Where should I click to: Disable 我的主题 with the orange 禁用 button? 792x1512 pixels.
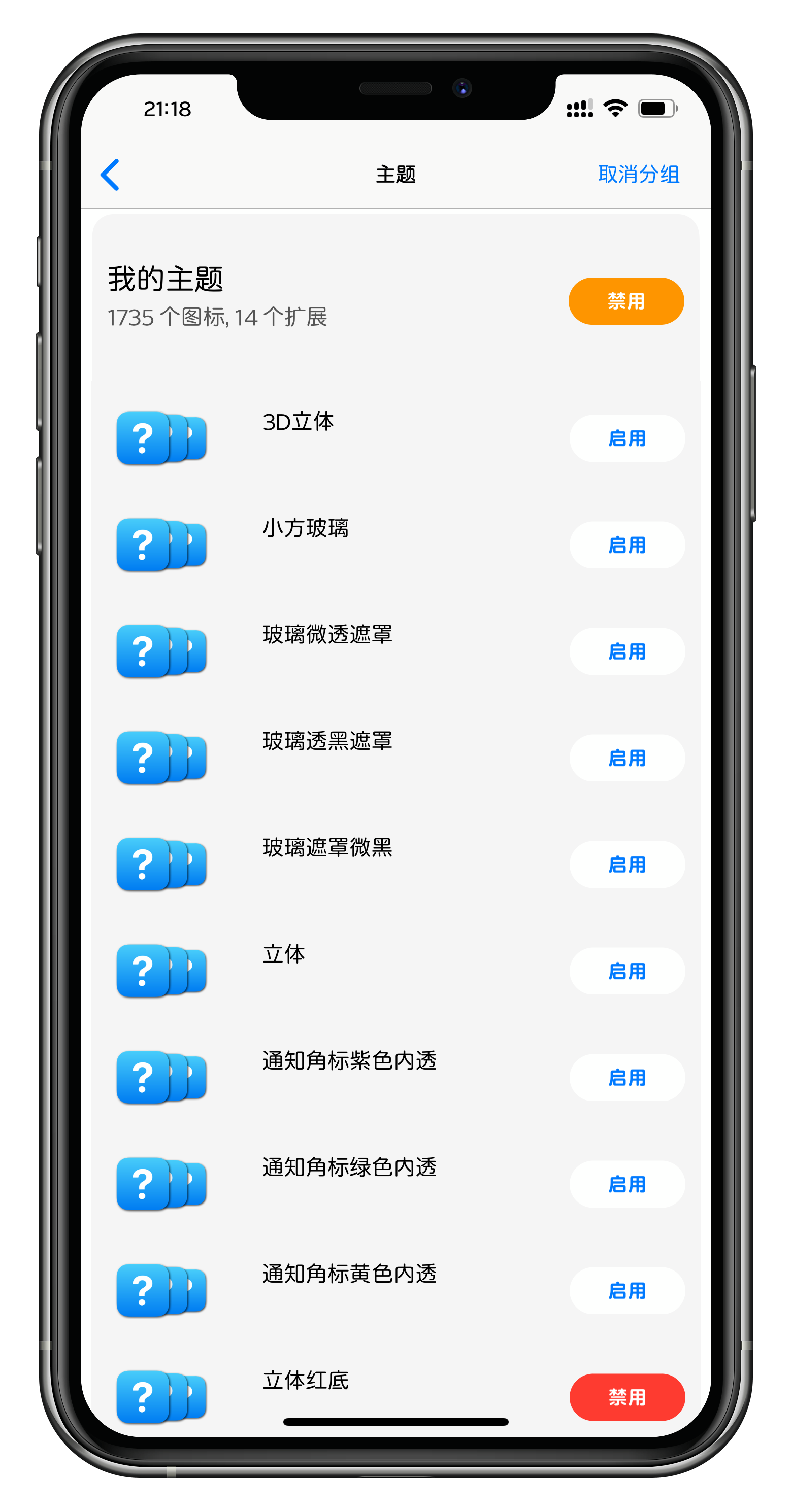click(x=626, y=301)
